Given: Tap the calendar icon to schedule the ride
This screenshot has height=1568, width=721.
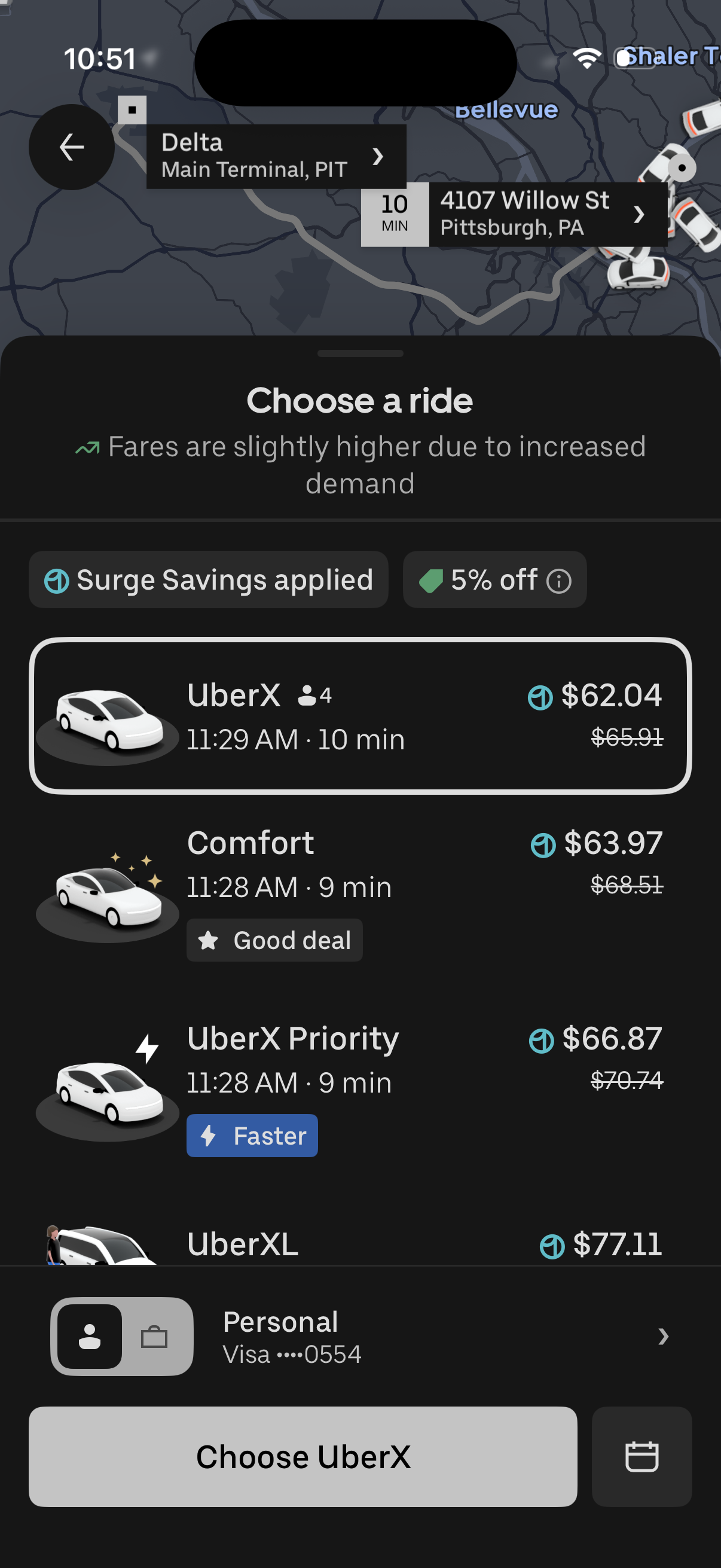Looking at the screenshot, I should [x=641, y=1457].
